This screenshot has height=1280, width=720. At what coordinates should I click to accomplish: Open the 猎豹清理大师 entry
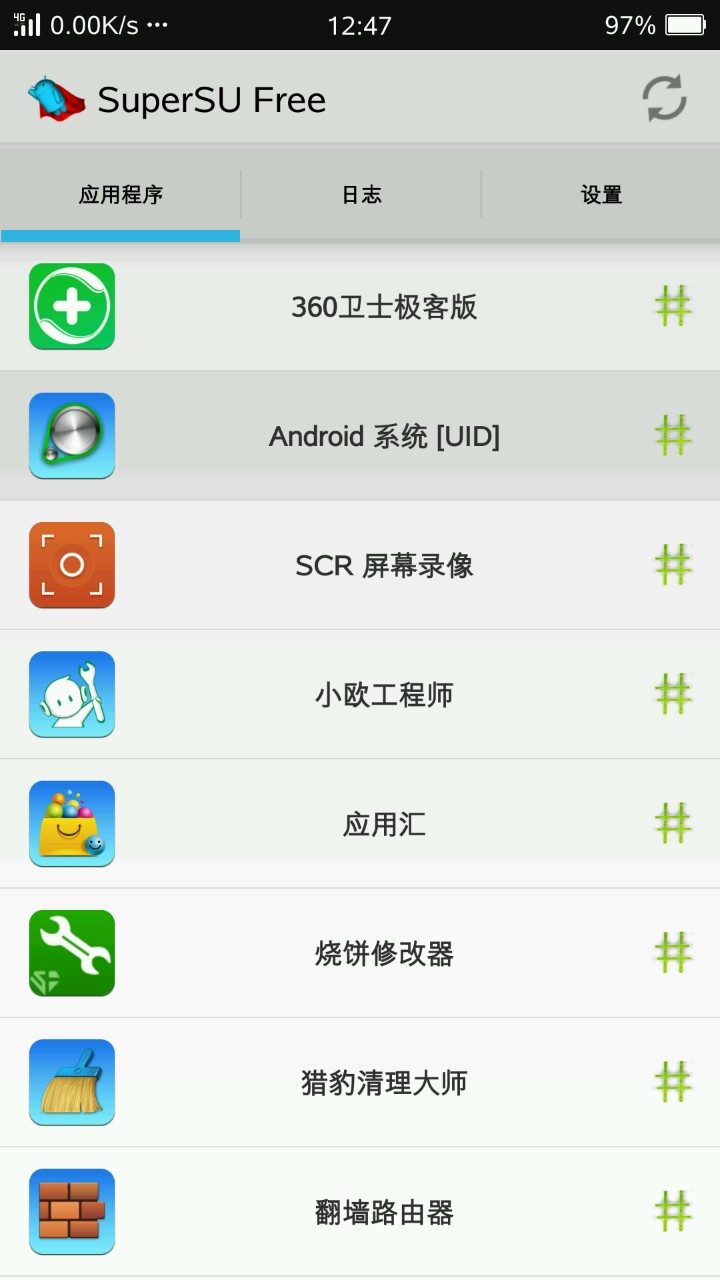pyautogui.click(x=384, y=1083)
